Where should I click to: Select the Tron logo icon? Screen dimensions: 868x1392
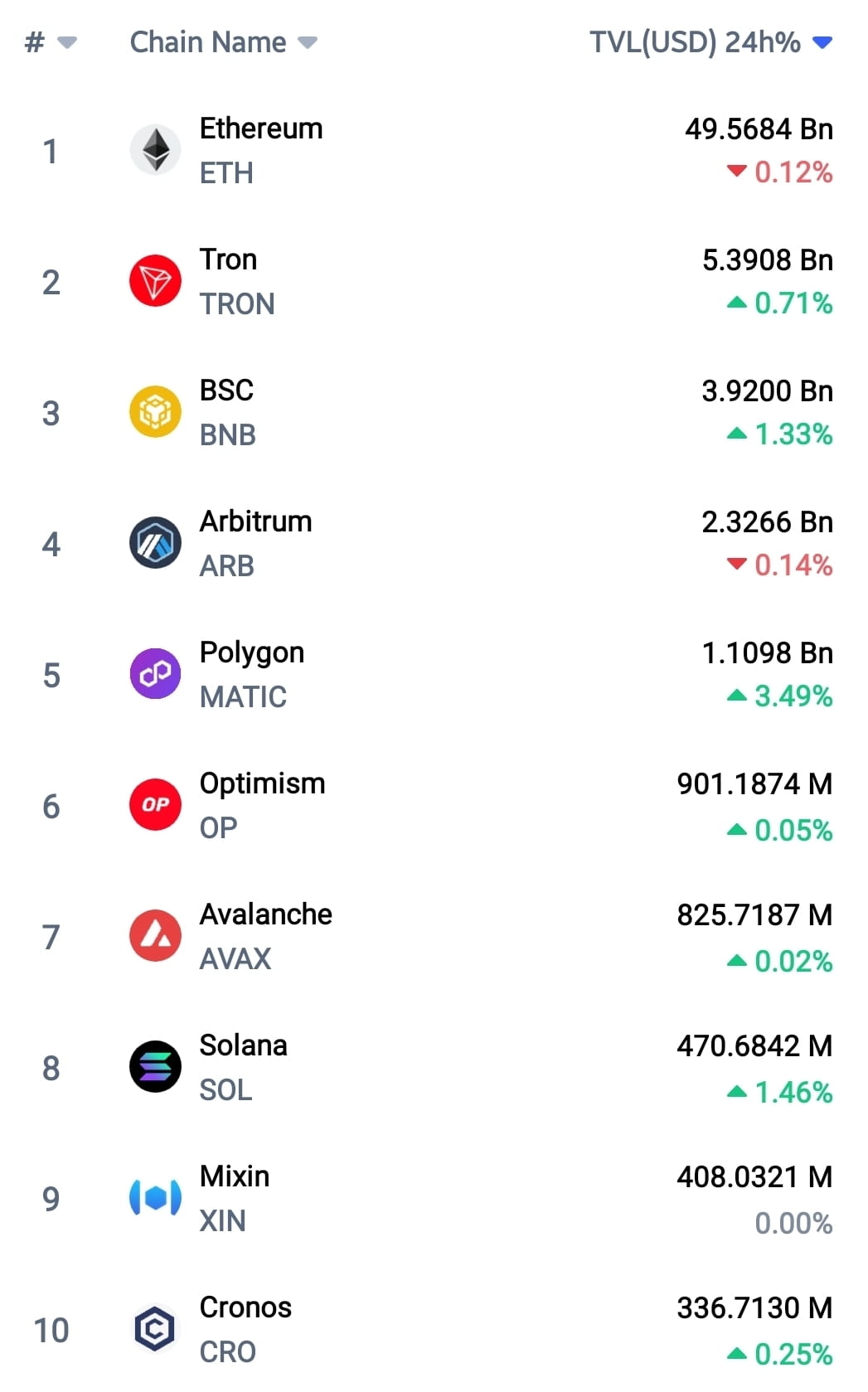pos(154,281)
